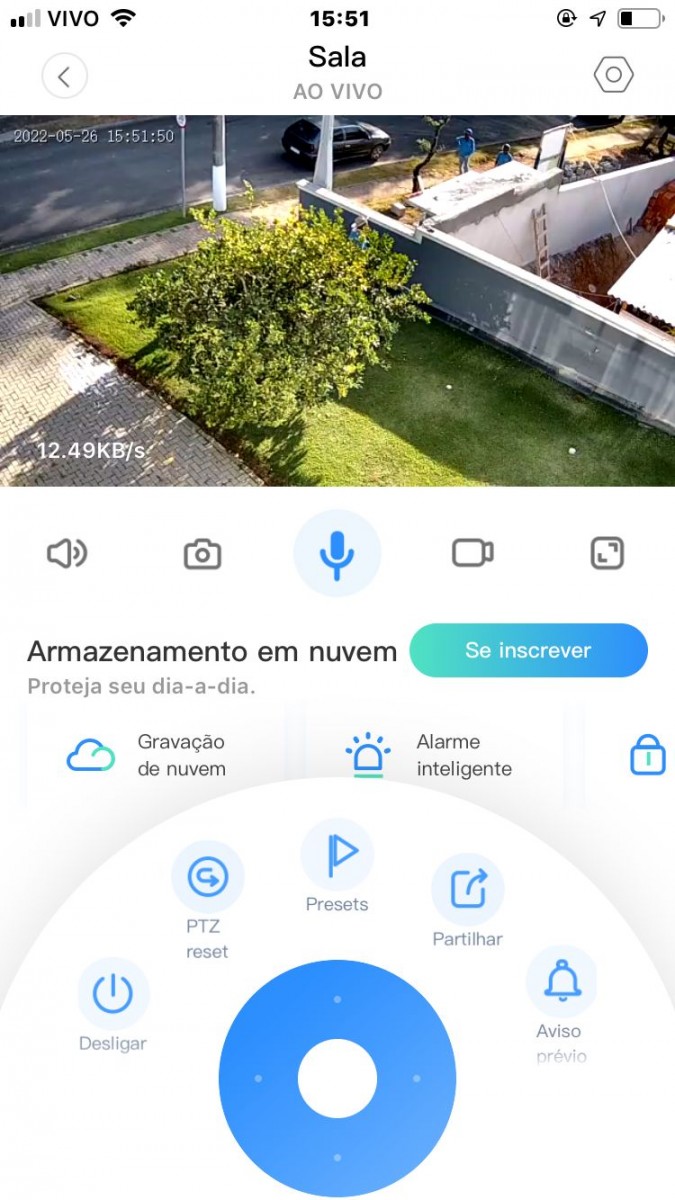Tap the right dot on PTZ joystick
The image size is (675, 1200).
point(416,1078)
